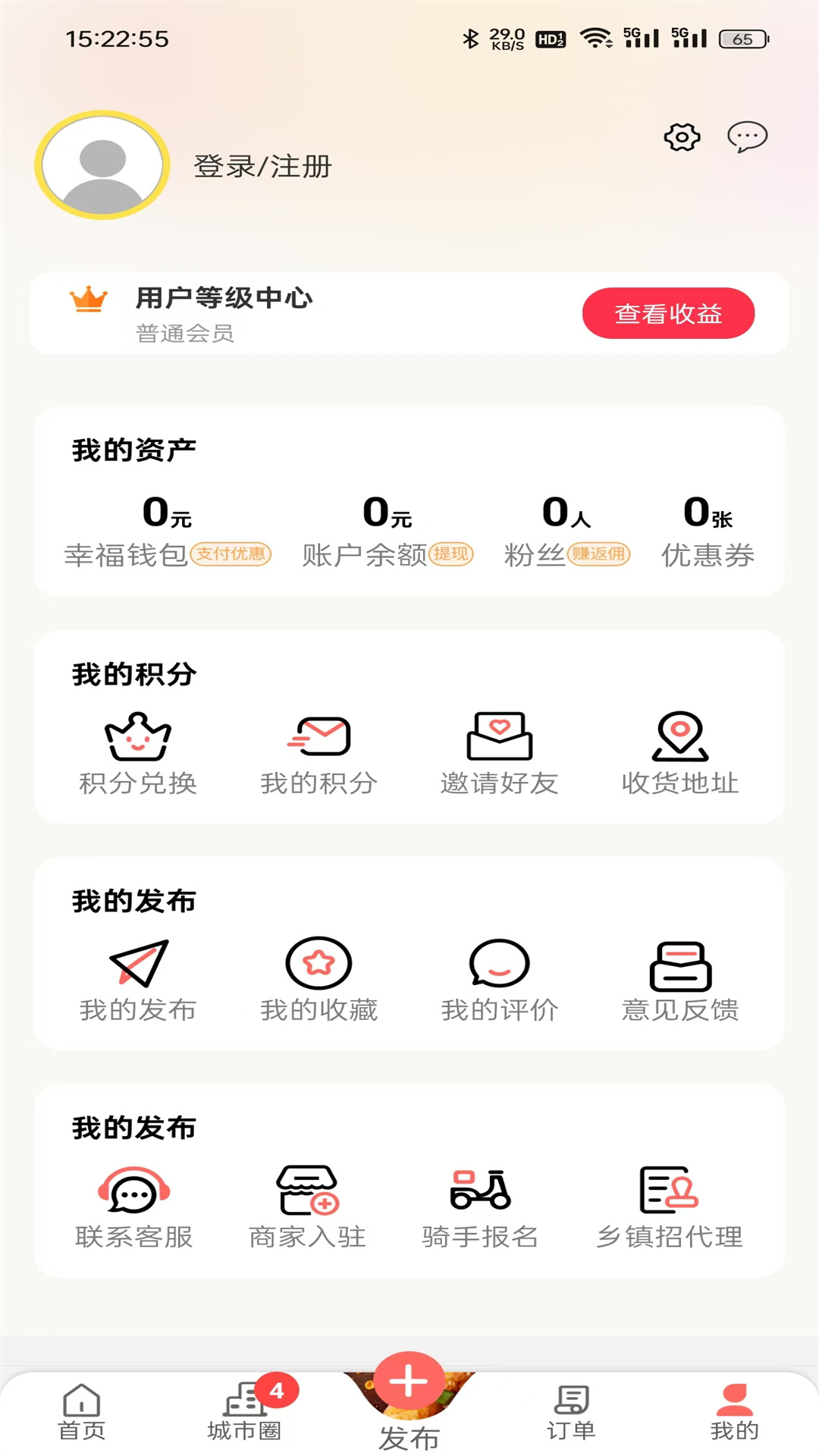Contact 联系客服 customer service
The width and height of the screenshot is (819, 1456).
pyautogui.click(x=134, y=1207)
